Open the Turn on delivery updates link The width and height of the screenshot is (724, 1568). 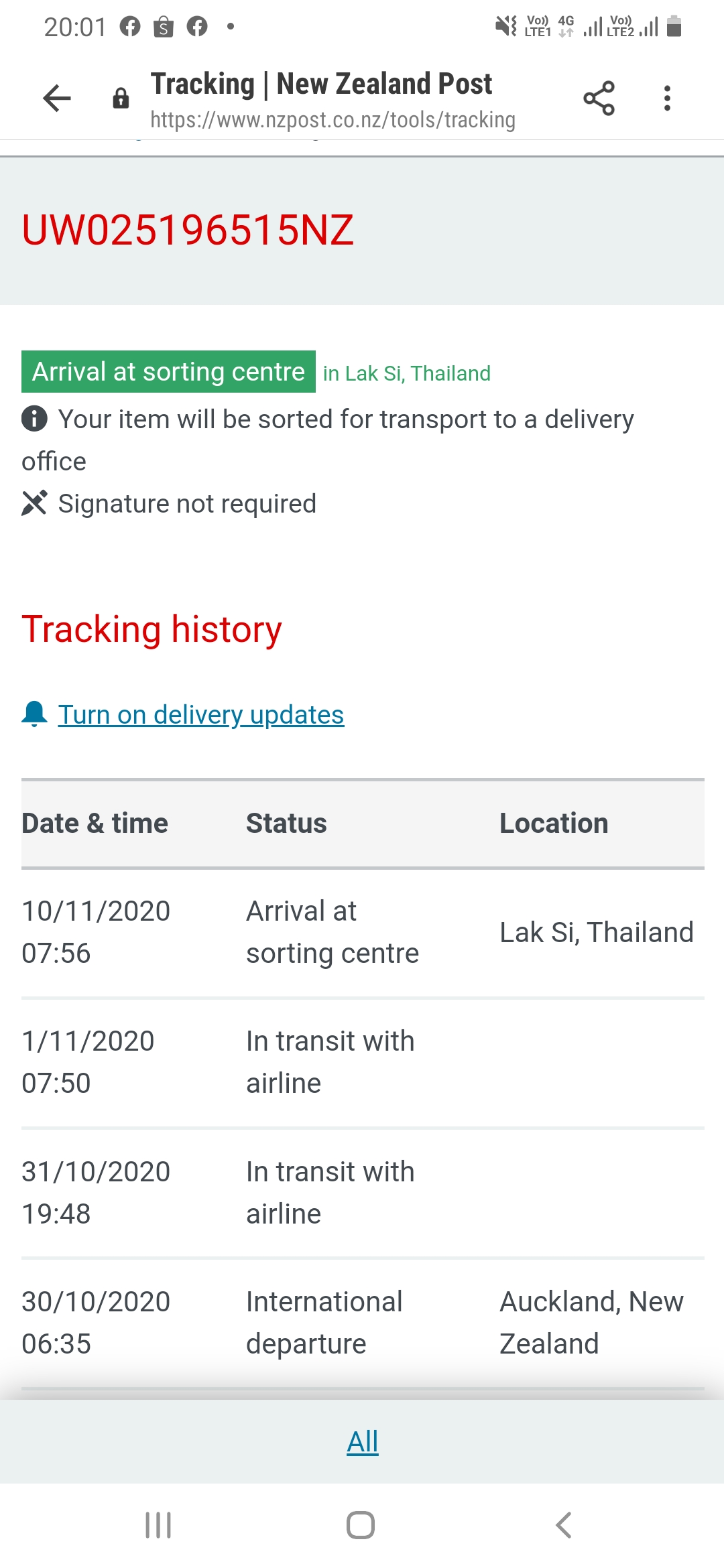[201, 715]
